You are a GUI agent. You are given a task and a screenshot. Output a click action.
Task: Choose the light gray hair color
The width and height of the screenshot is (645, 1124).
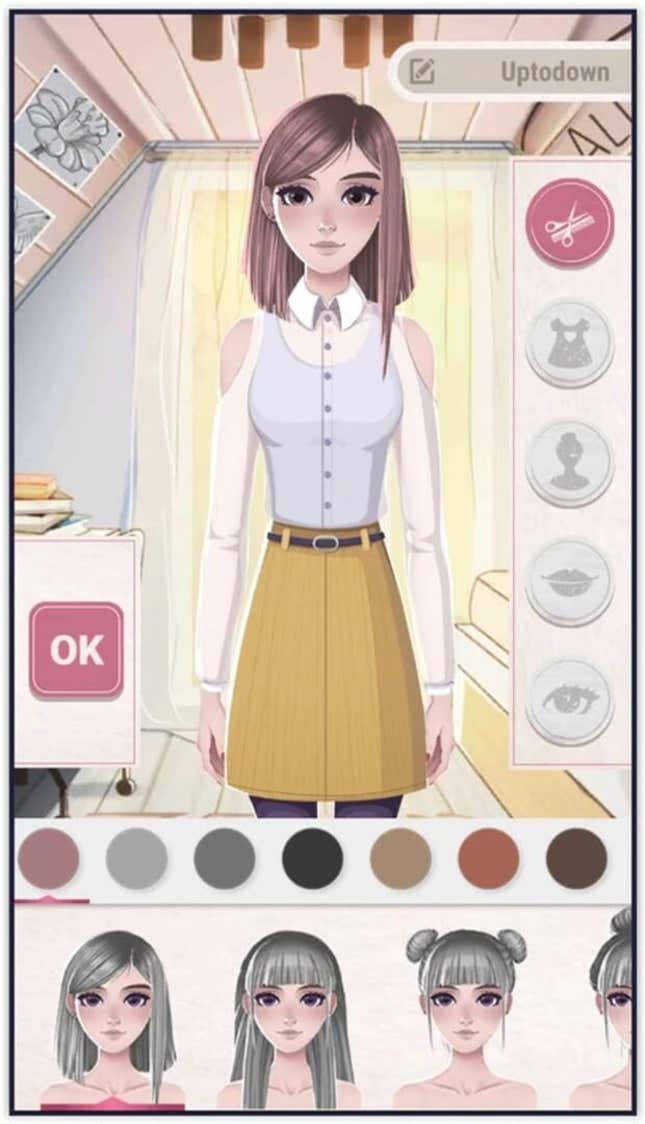click(136, 858)
